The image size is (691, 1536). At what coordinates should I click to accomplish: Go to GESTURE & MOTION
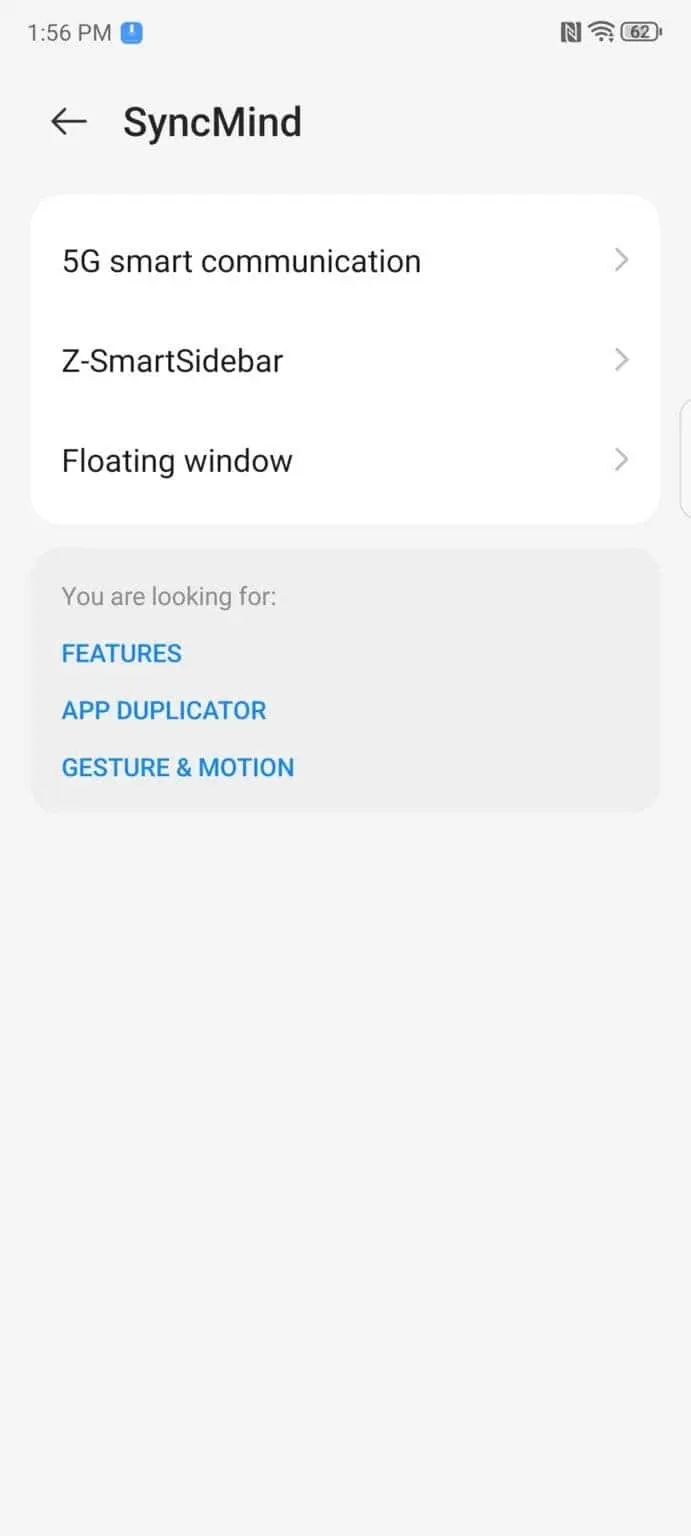[178, 767]
